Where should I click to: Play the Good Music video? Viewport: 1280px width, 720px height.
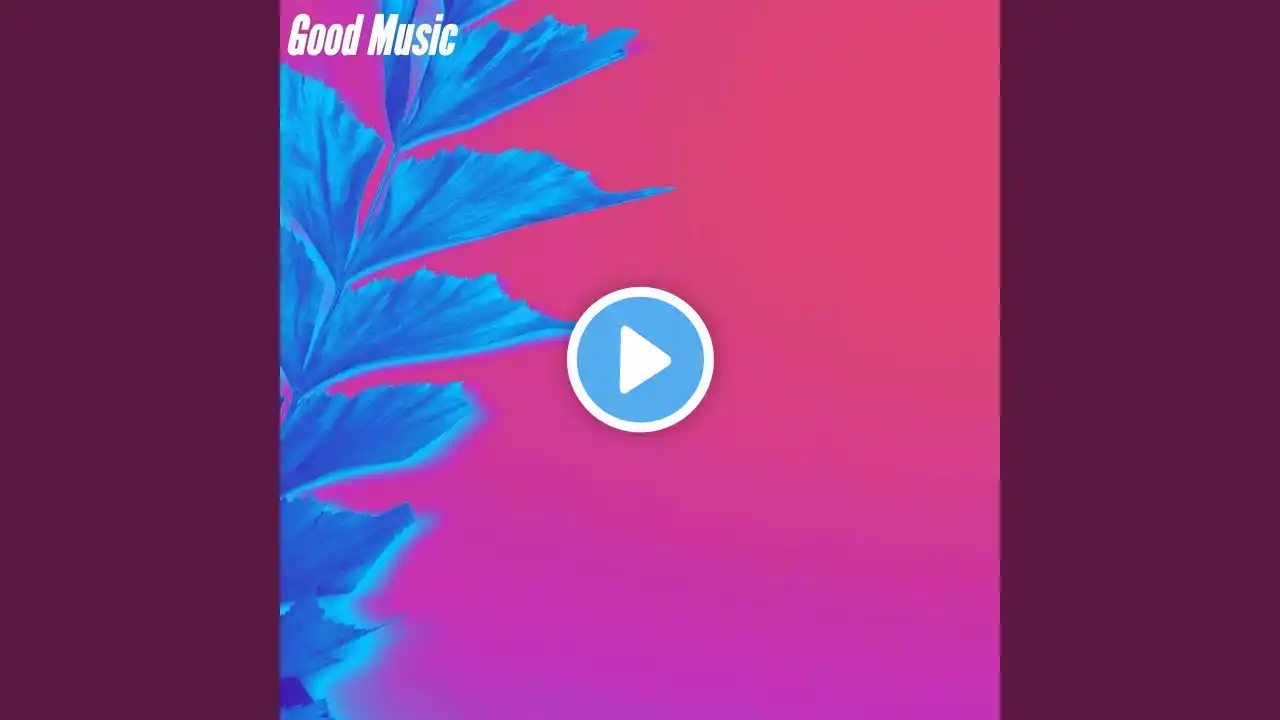(640, 359)
